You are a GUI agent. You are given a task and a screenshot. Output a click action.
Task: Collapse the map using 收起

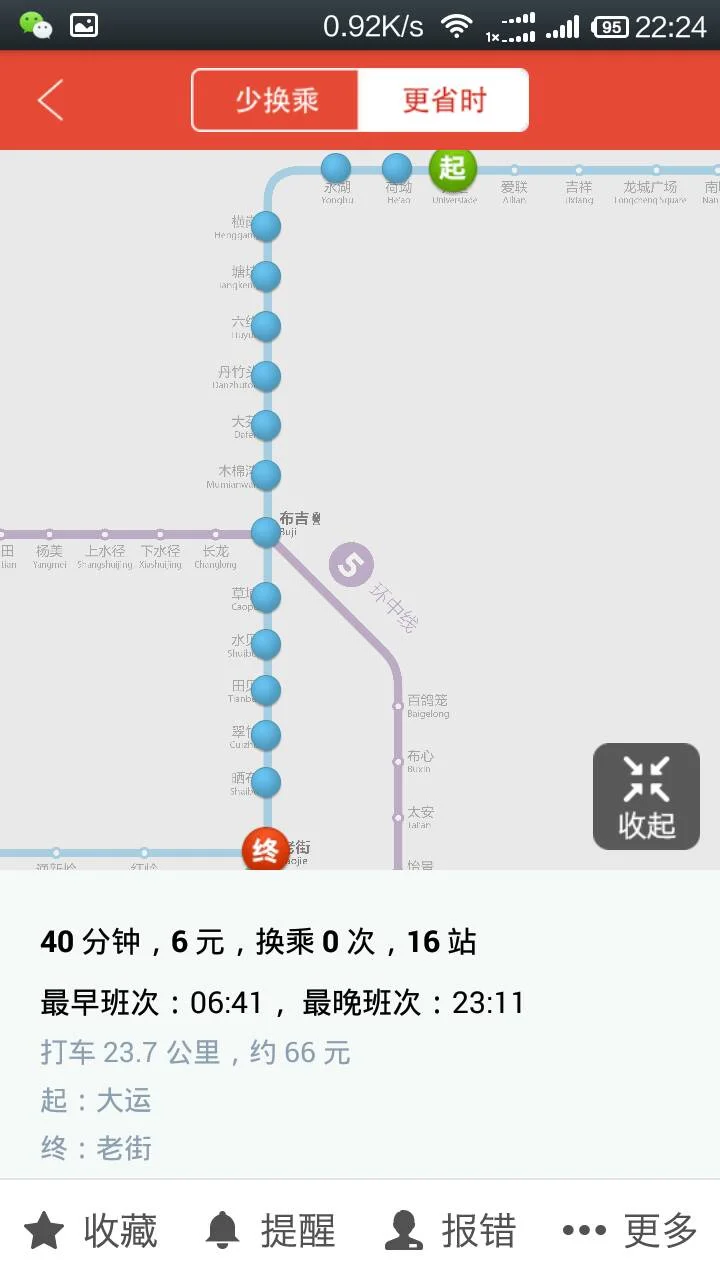coord(645,795)
